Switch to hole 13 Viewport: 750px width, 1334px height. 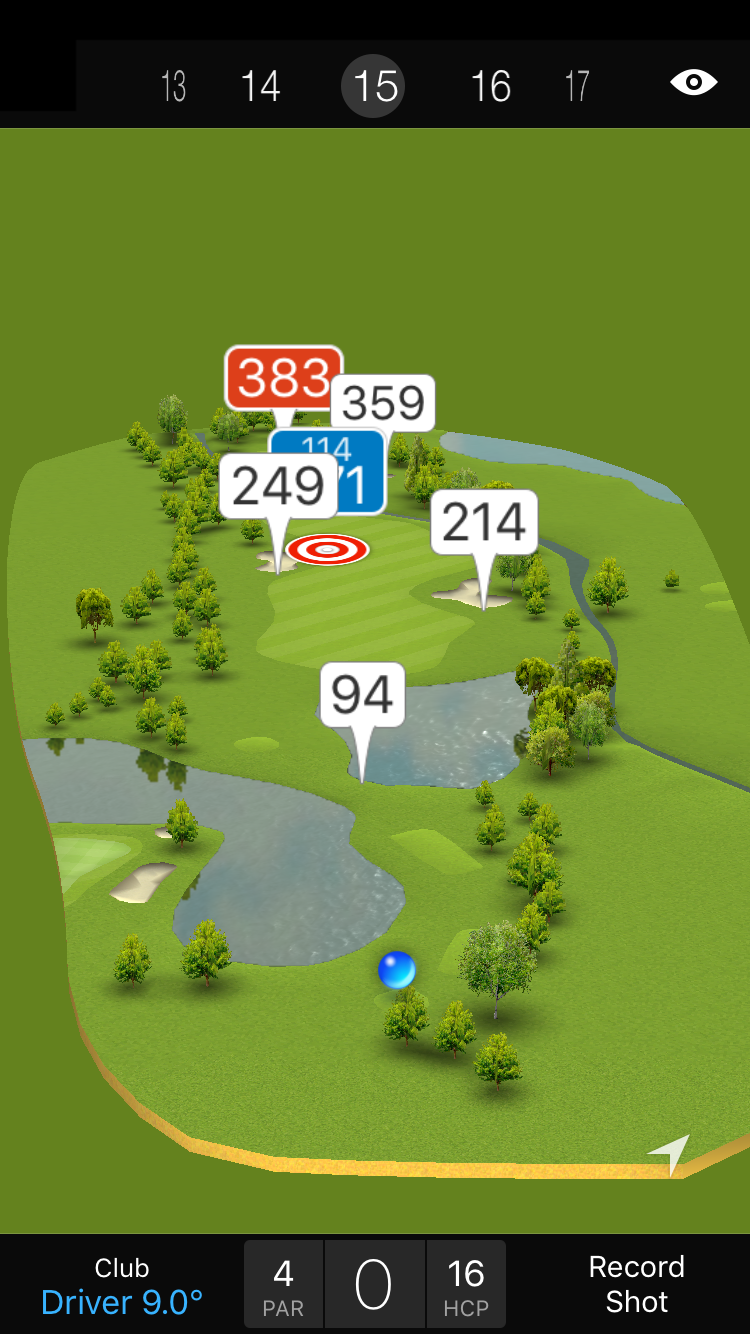(173, 86)
